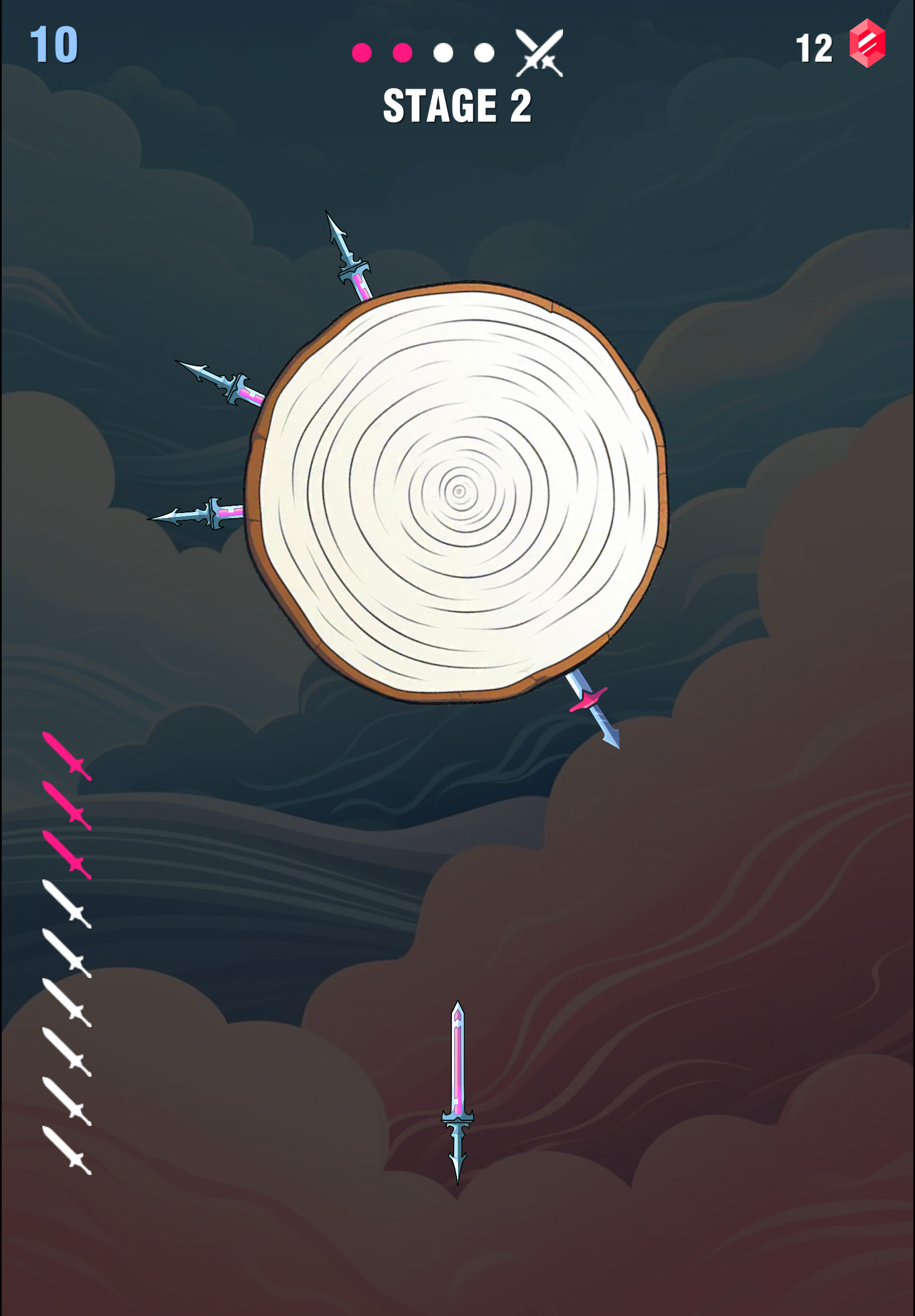Throw the sword waiting below the log
The width and height of the screenshot is (915, 1316).
(x=457, y=1090)
